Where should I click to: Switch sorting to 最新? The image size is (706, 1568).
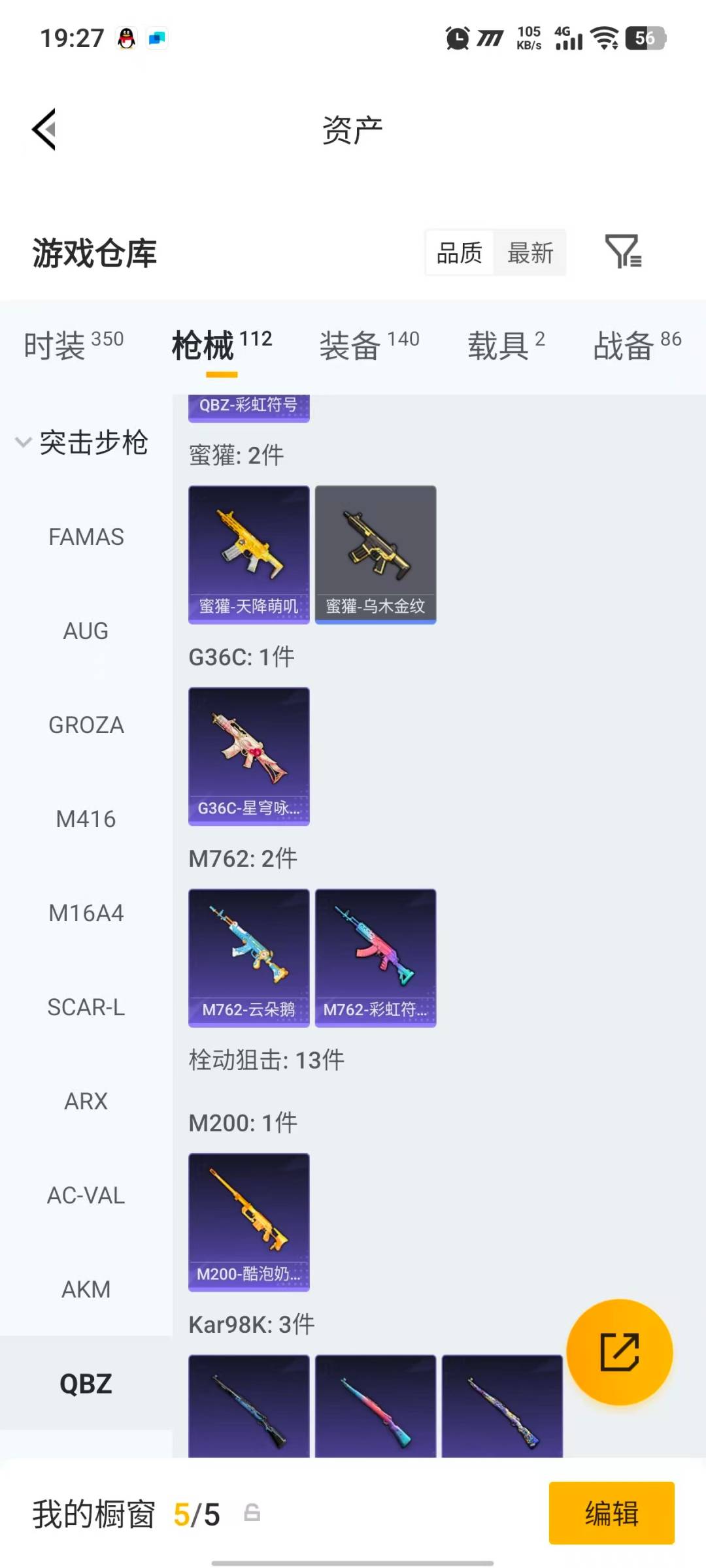531,253
